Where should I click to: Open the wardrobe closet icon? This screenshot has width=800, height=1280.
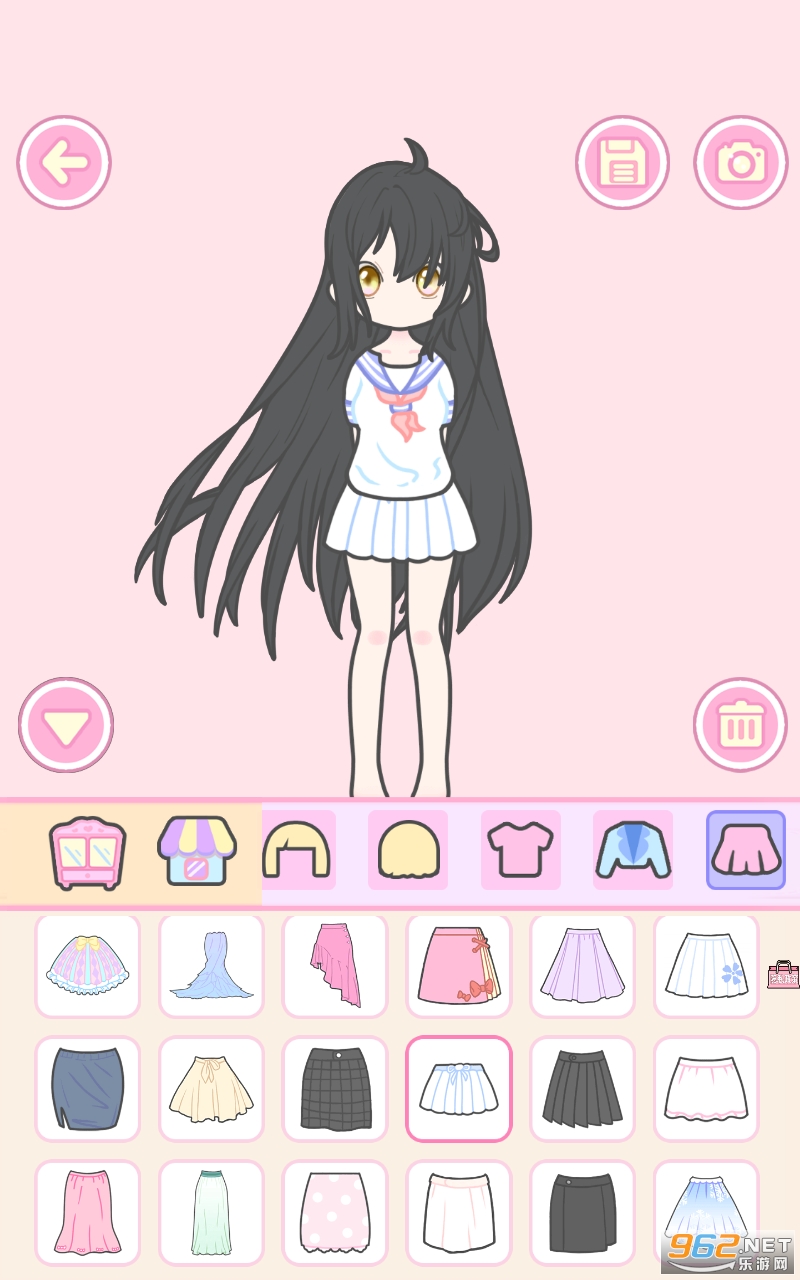88,852
